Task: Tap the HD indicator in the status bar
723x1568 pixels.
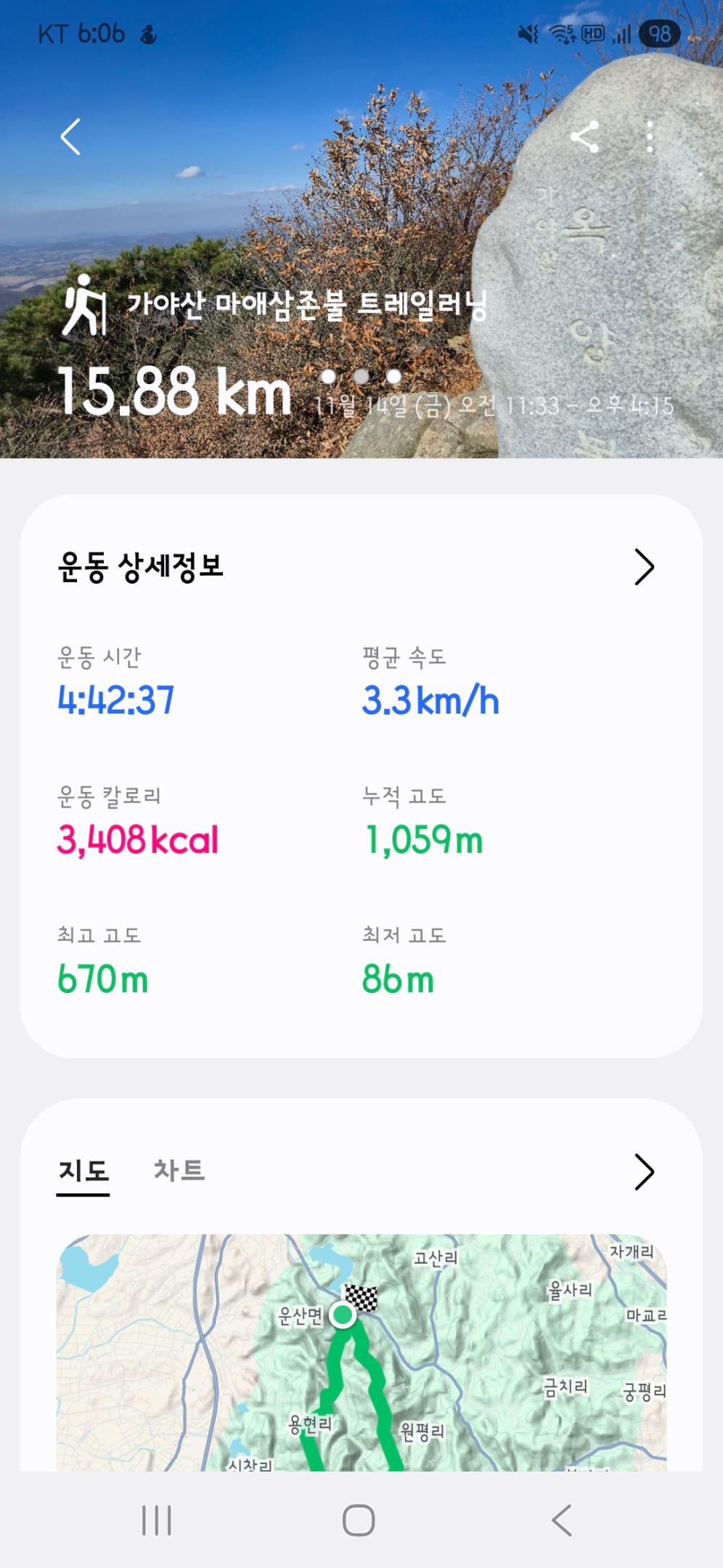Action: click(x=592, y=32)
